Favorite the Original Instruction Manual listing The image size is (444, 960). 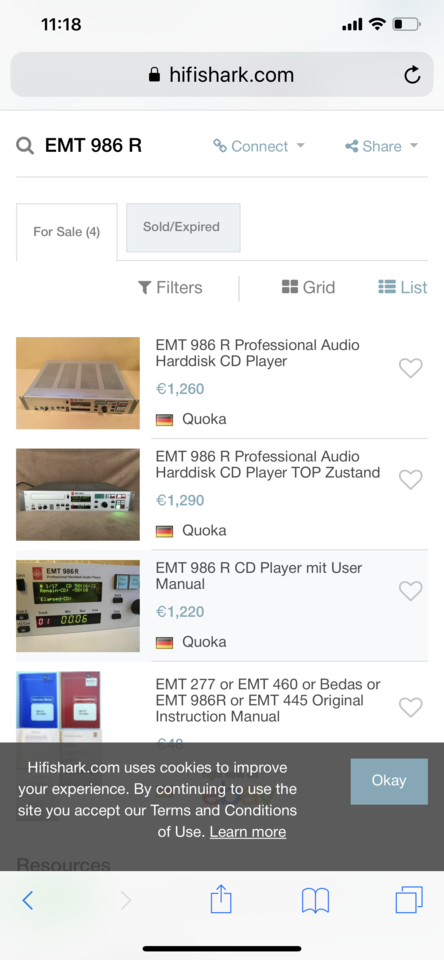[x=410, y=707]
